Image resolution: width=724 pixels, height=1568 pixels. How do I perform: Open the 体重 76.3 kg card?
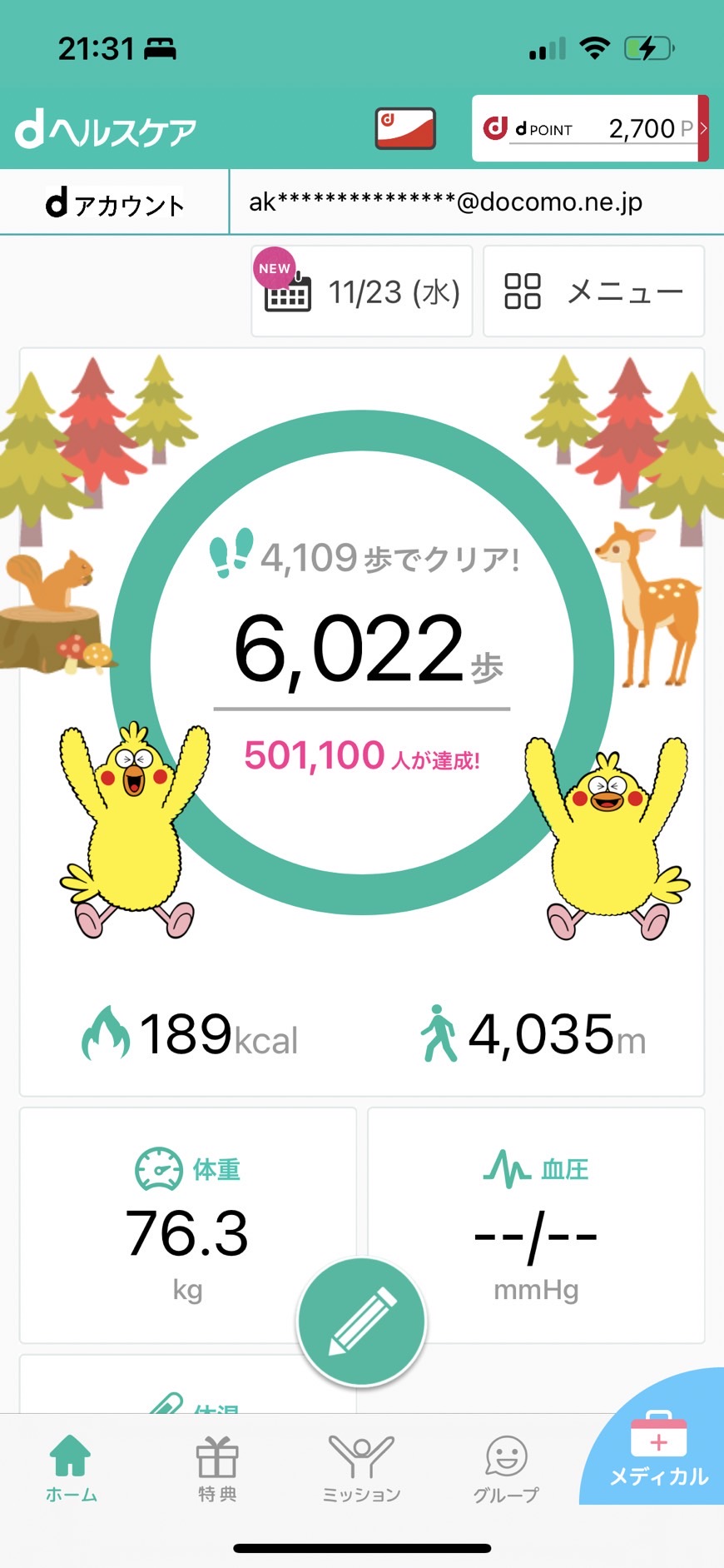pyautogui.click(x=188, y=1225)
